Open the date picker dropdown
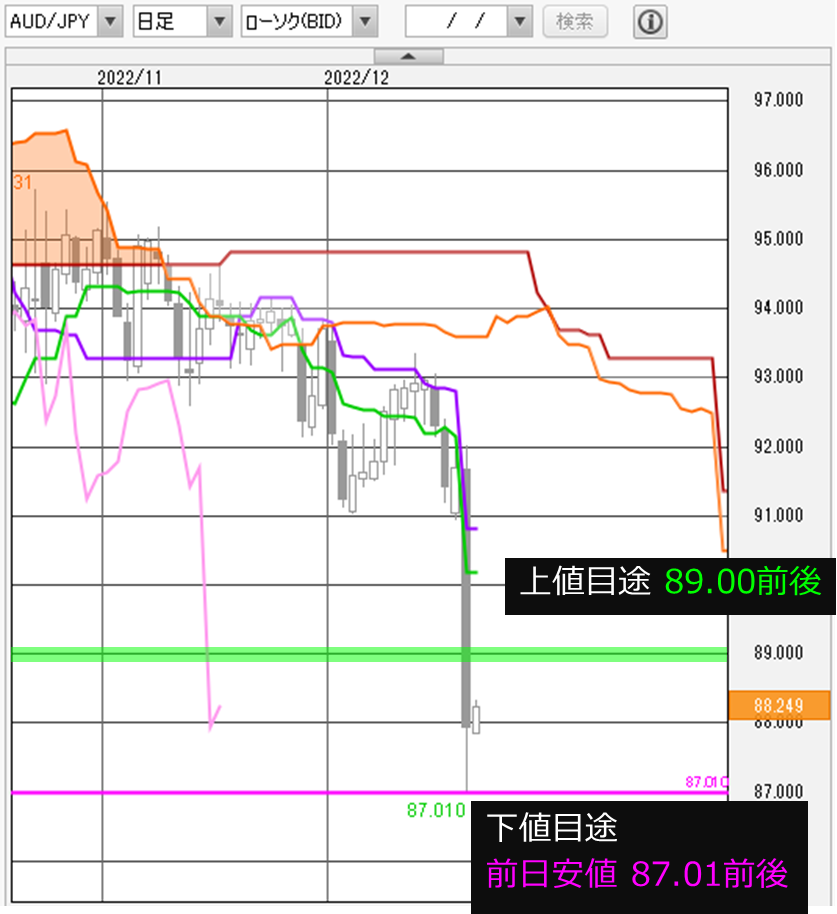The image size is (837, 914). coord(519,21)
